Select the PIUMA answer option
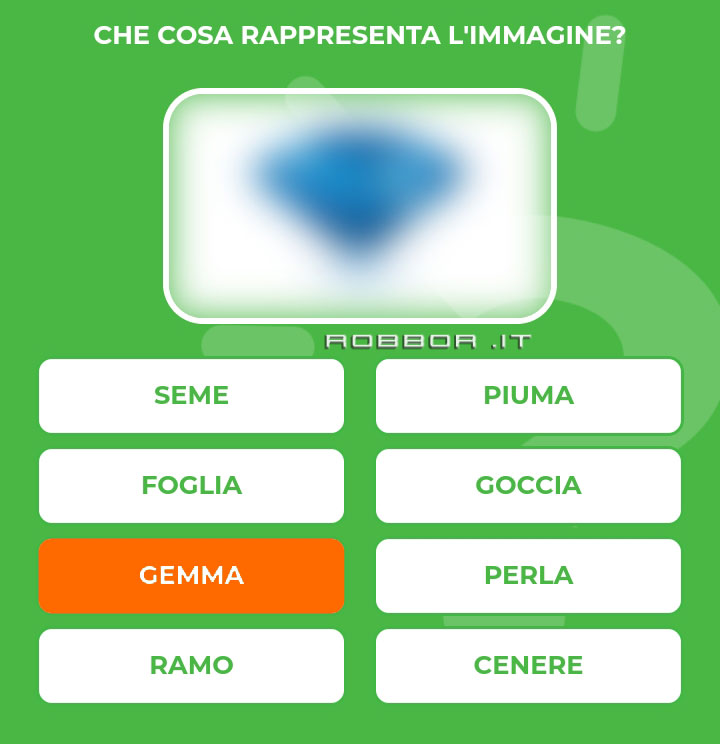 pyautogui.click(x=528, y=396)
